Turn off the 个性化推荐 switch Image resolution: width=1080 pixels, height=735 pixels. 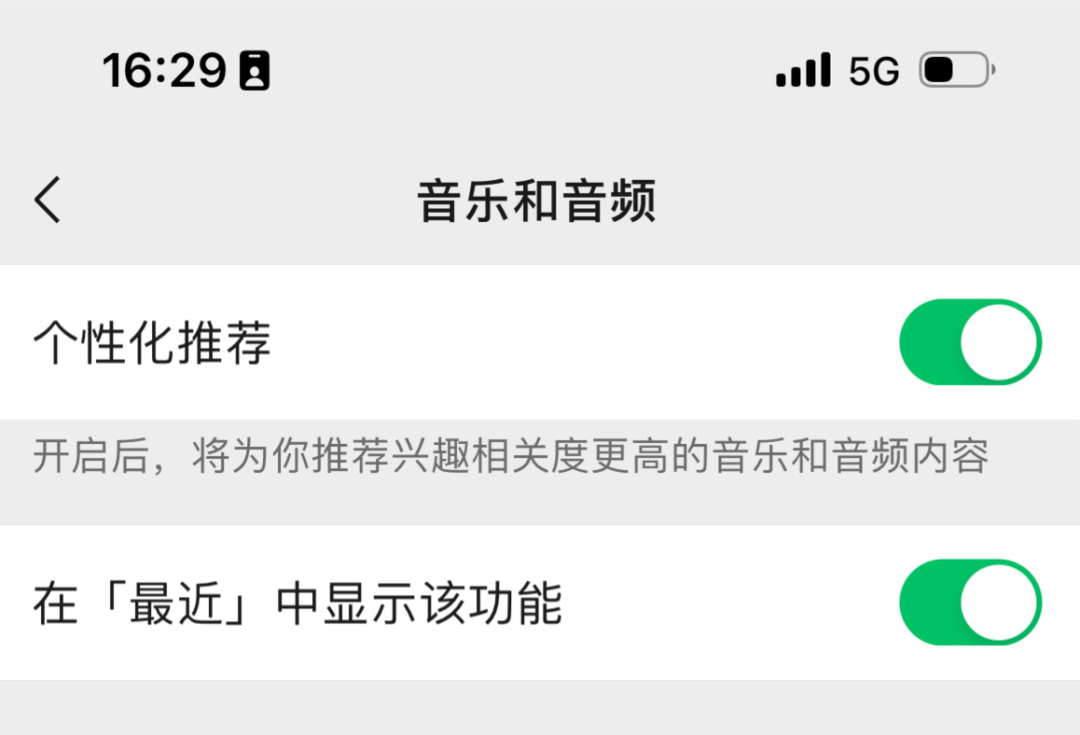(x=970, y=342)
